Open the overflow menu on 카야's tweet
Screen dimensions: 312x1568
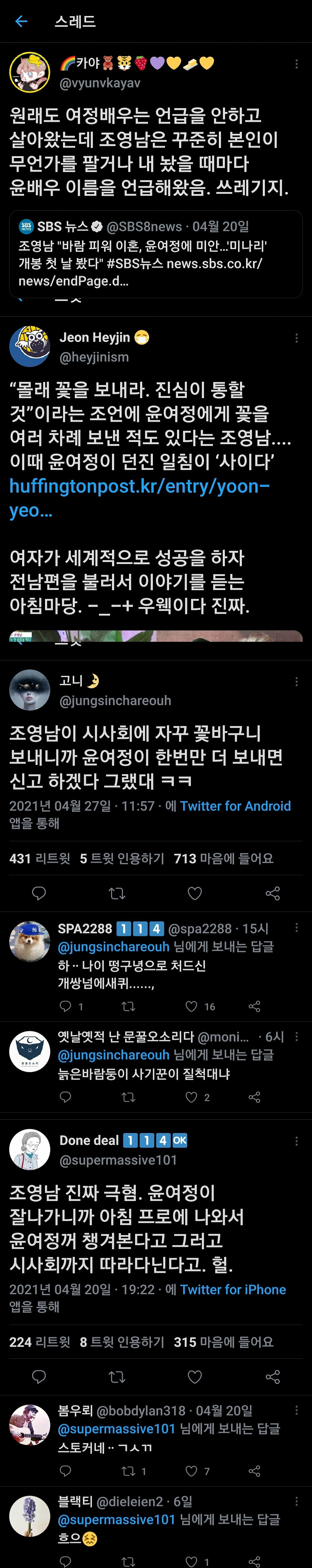pos(296,64)
